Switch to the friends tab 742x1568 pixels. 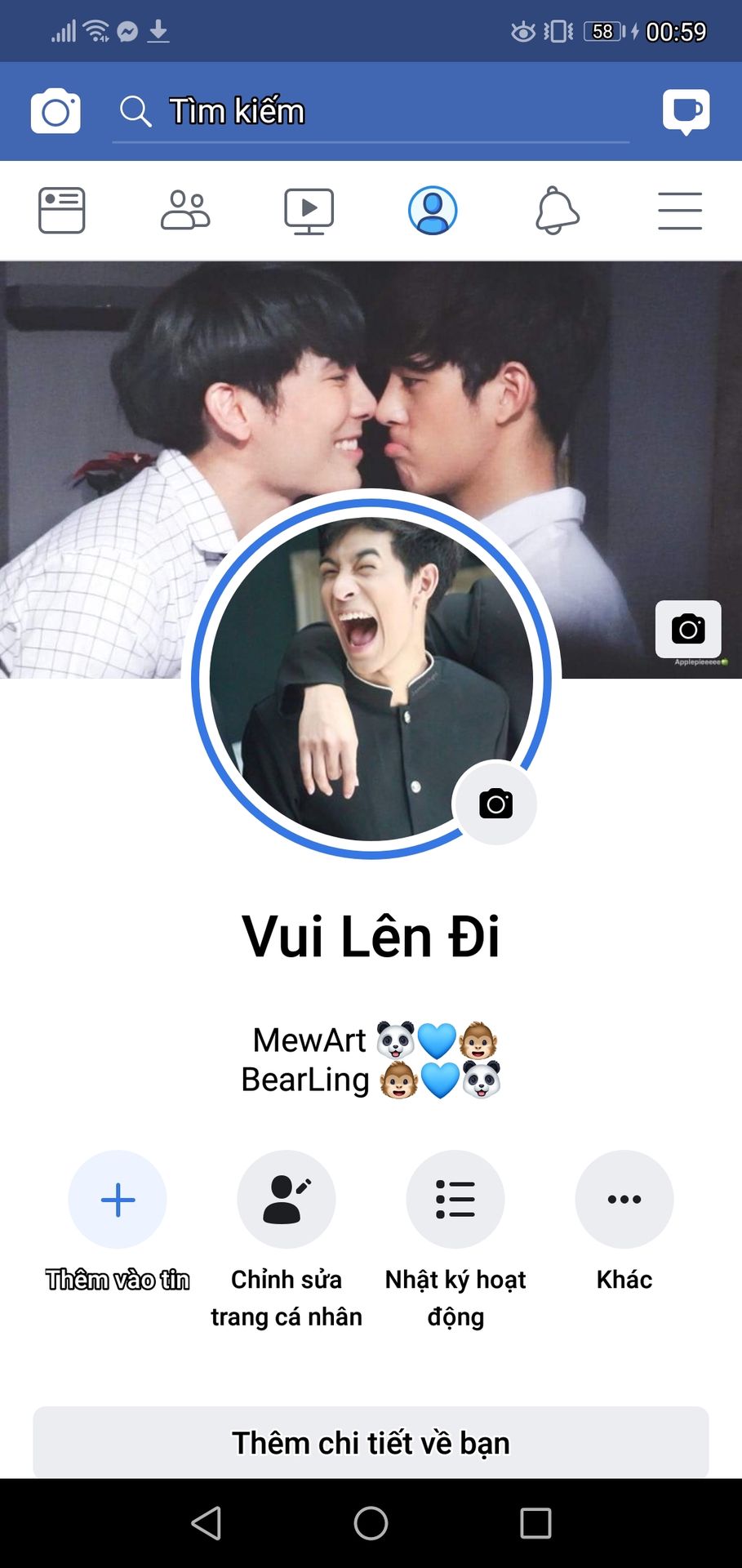click(x=185, y=211)
